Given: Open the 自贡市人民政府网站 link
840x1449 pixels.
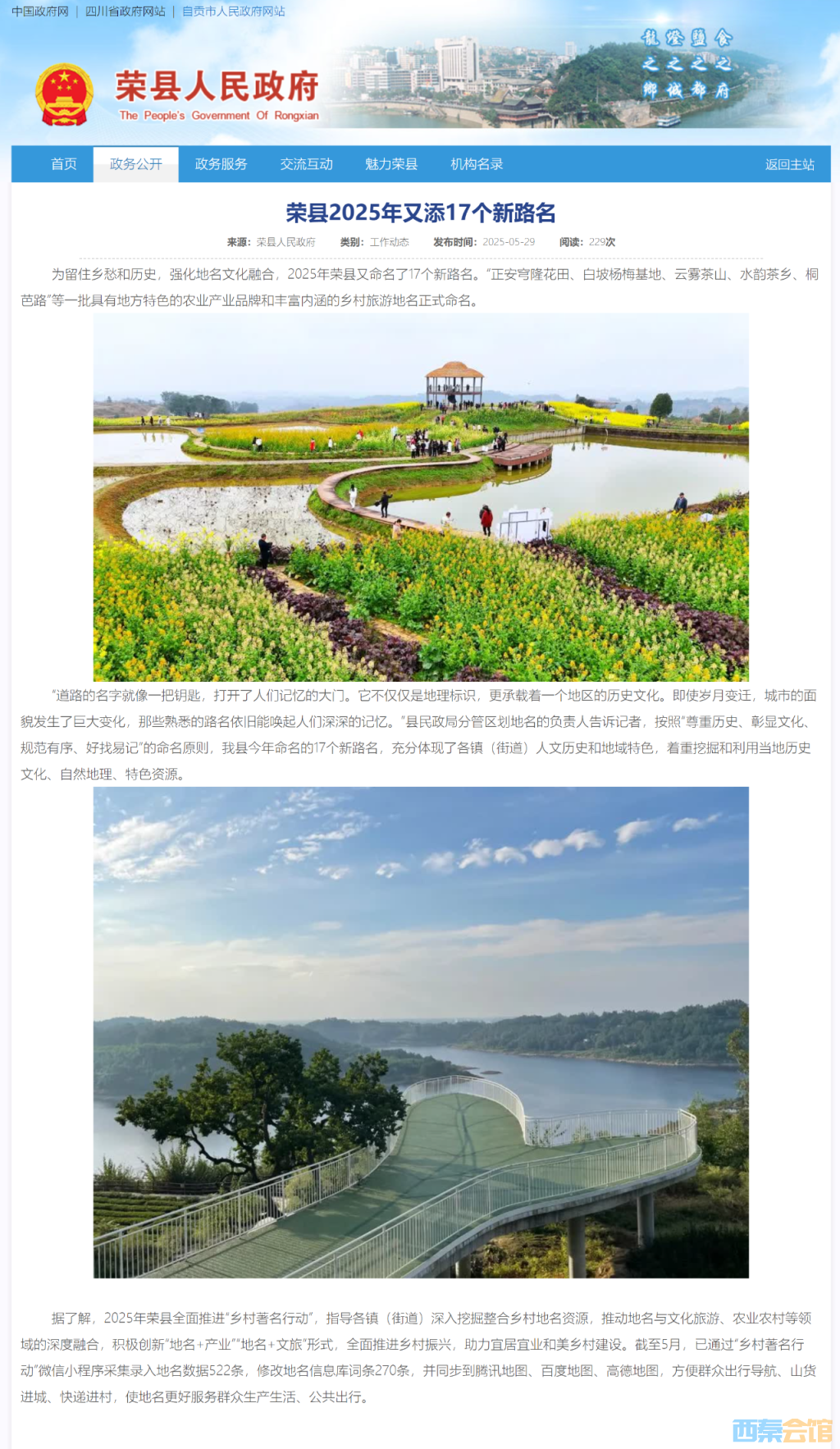Looking at the screenshot, I should point(234,11).
